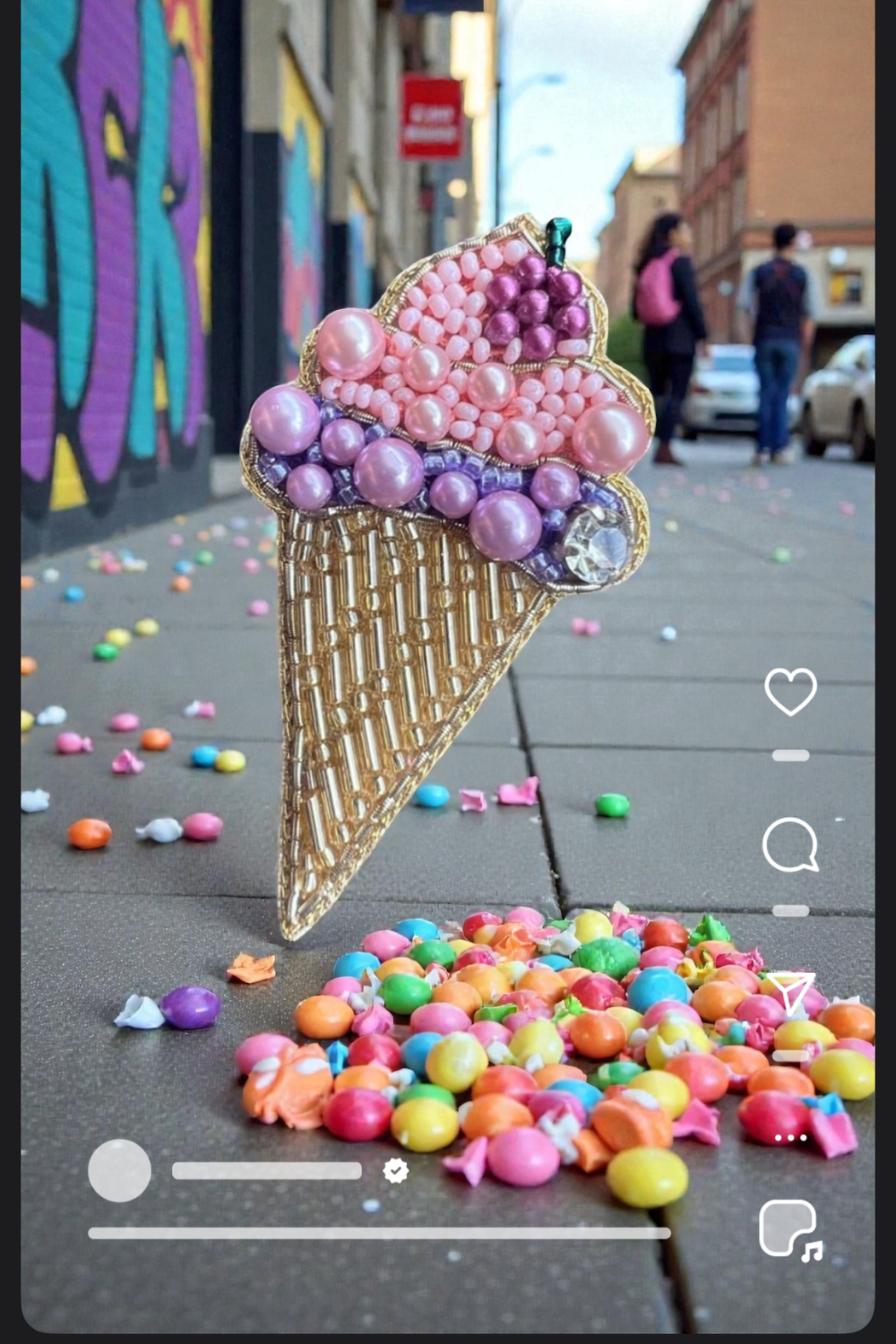Open comments via the speech bubble icon
This screenshot has width=896, height=1344.
coord(789,842)
